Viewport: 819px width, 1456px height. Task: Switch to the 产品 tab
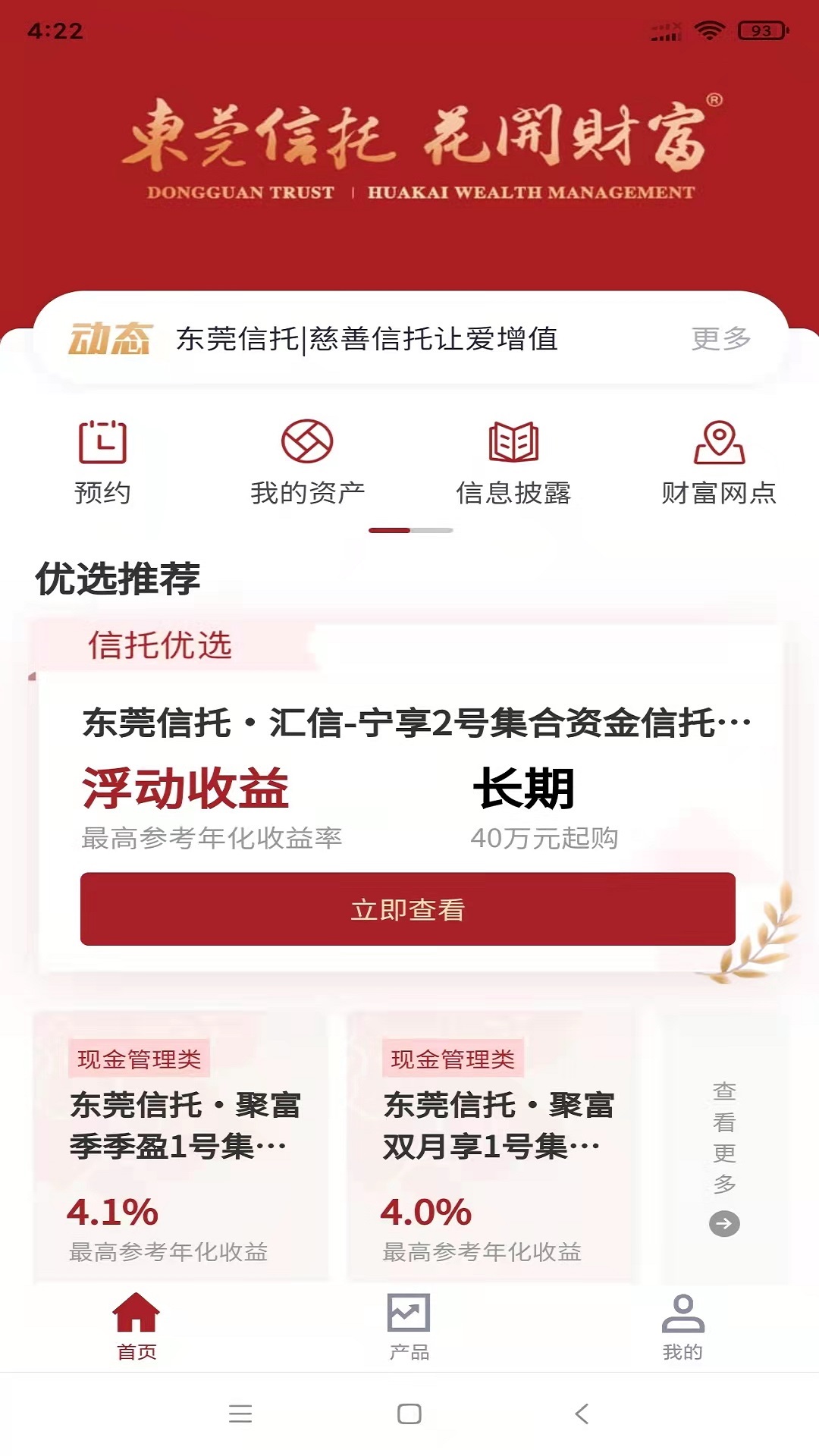[409, 1327]
